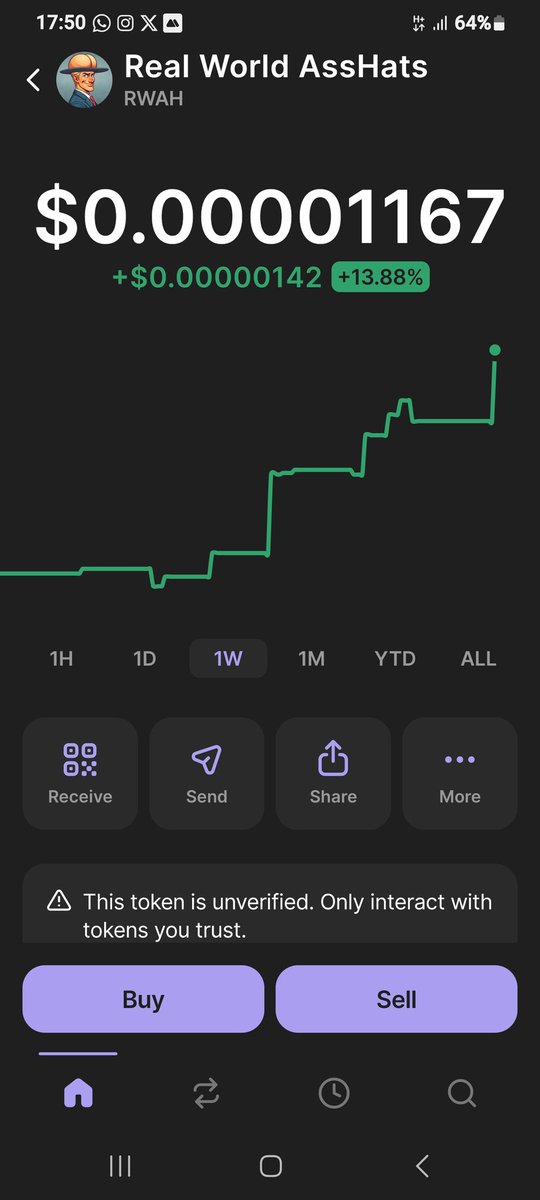Tap the system recent apps button

(x=120, y=1165)
